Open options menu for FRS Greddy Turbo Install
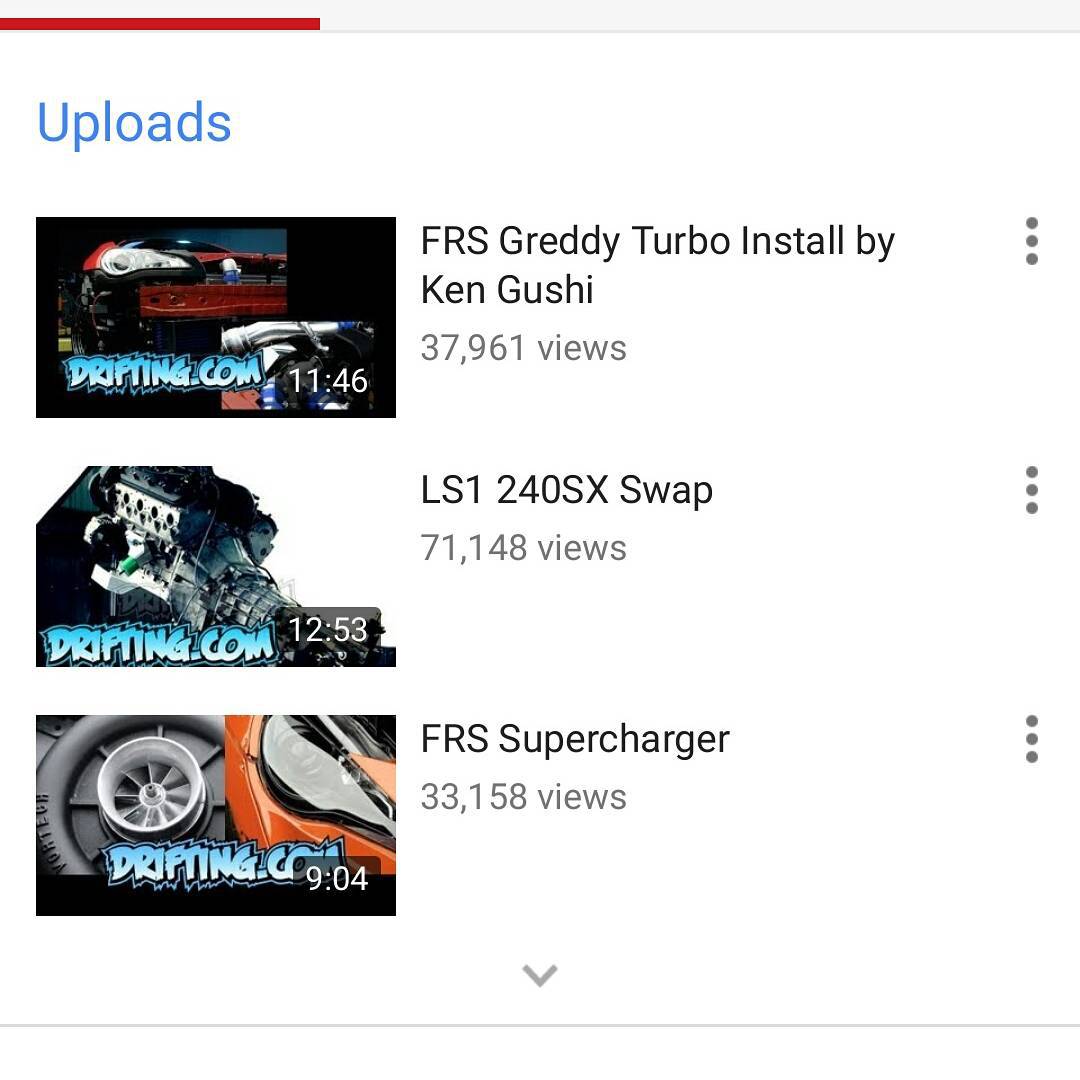Image resolution: width=1080 pixels, height=1080 pixels. click(x=1031, y=241)
